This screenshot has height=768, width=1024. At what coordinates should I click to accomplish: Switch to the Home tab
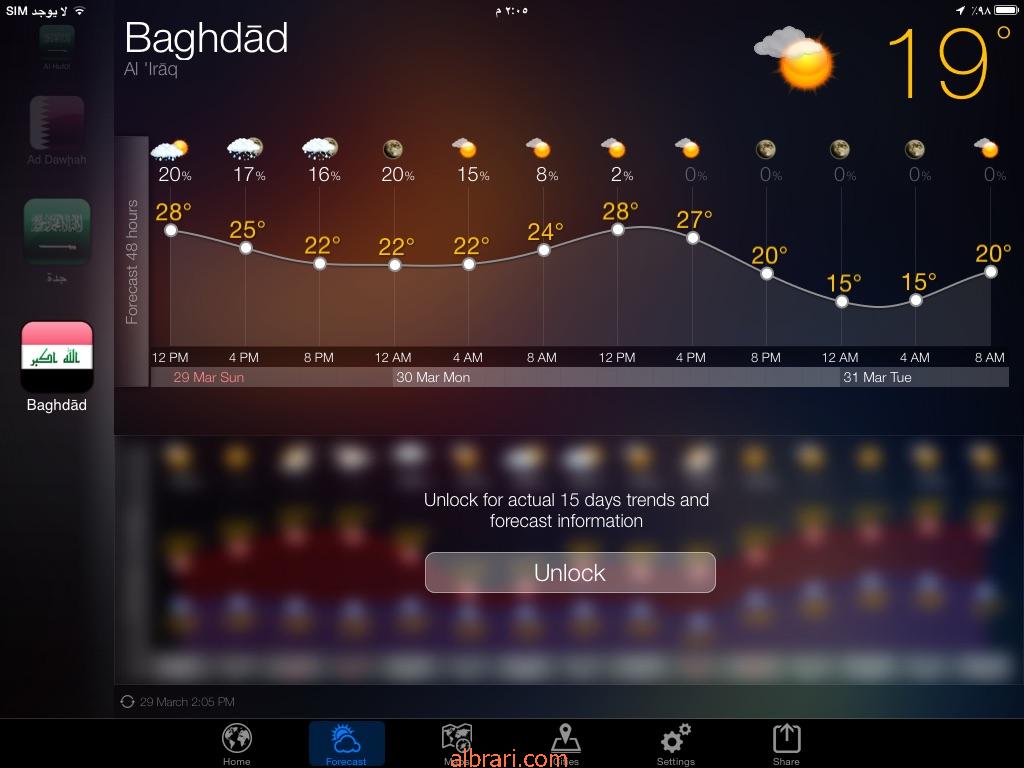[x=237, y=743]
